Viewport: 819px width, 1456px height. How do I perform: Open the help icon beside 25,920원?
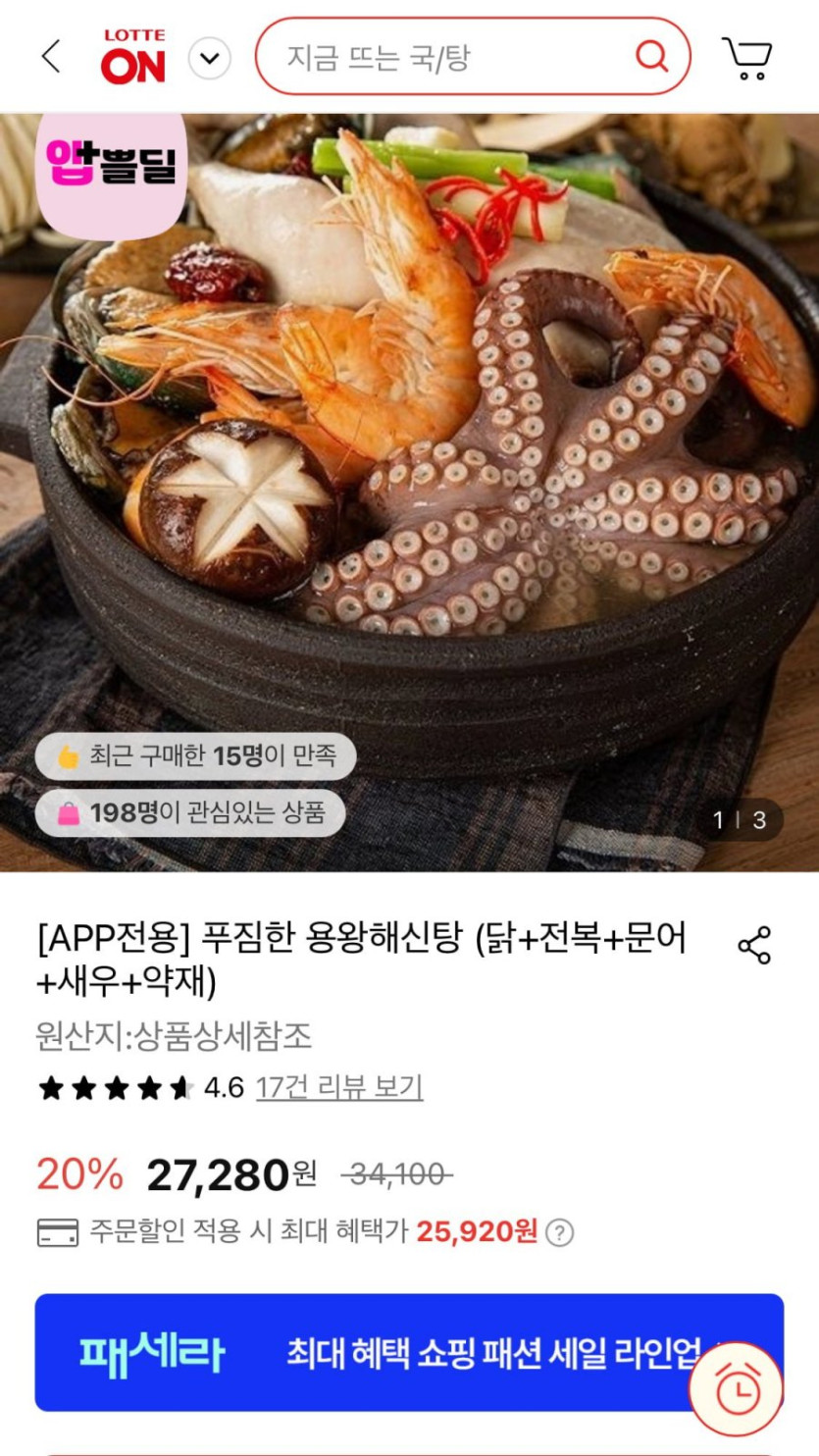coord(559,1232)
